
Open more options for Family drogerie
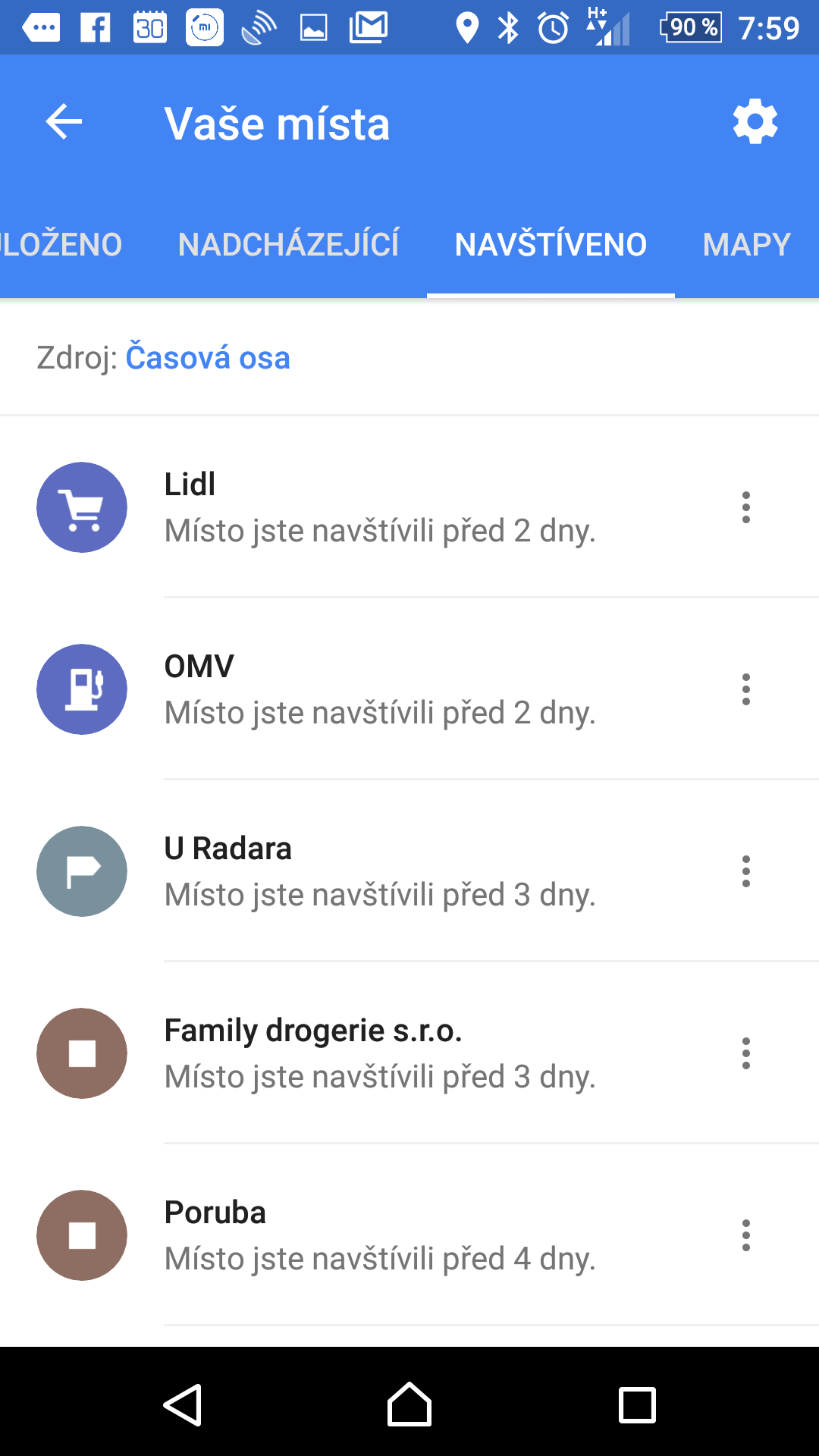[x=746, y=1053]
